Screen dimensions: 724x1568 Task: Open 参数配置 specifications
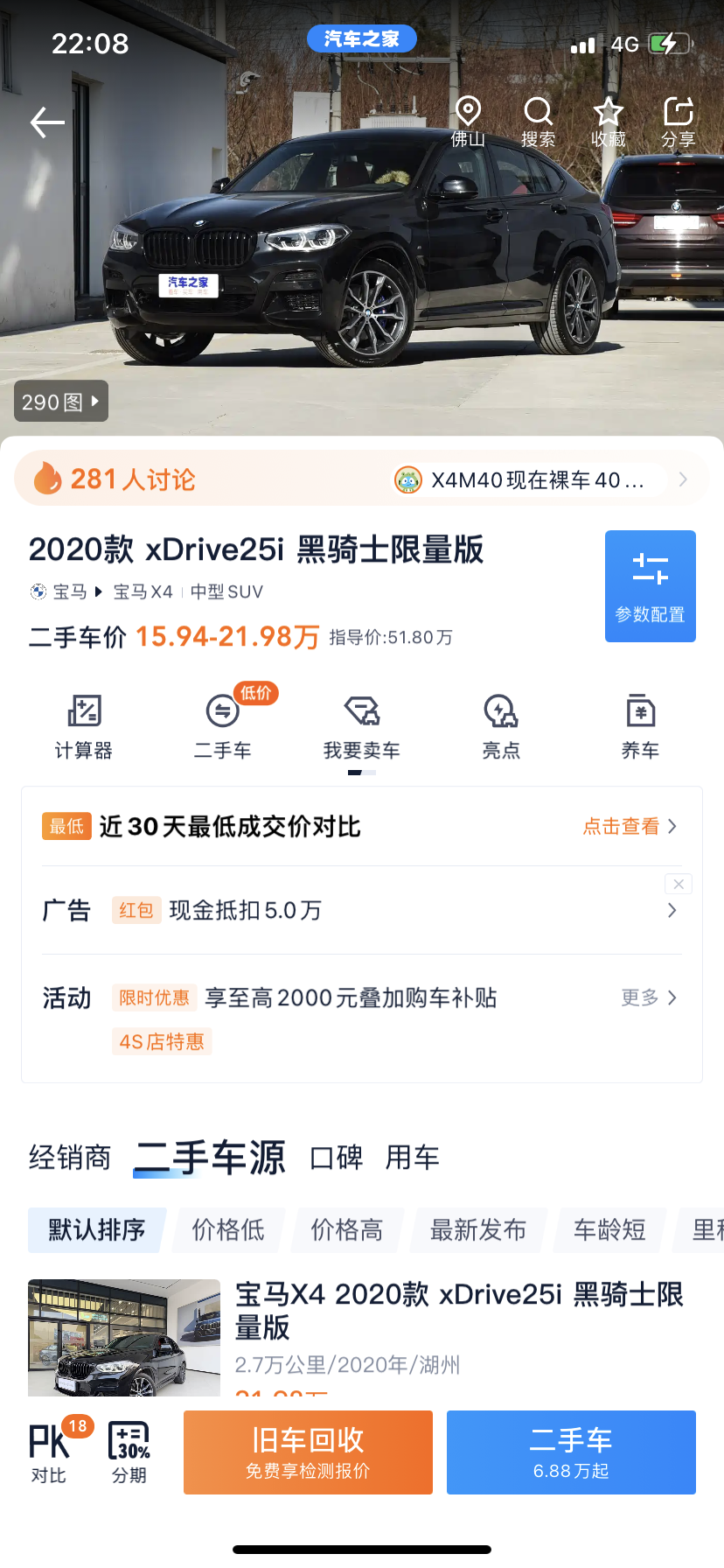click(x=650, y=586)
